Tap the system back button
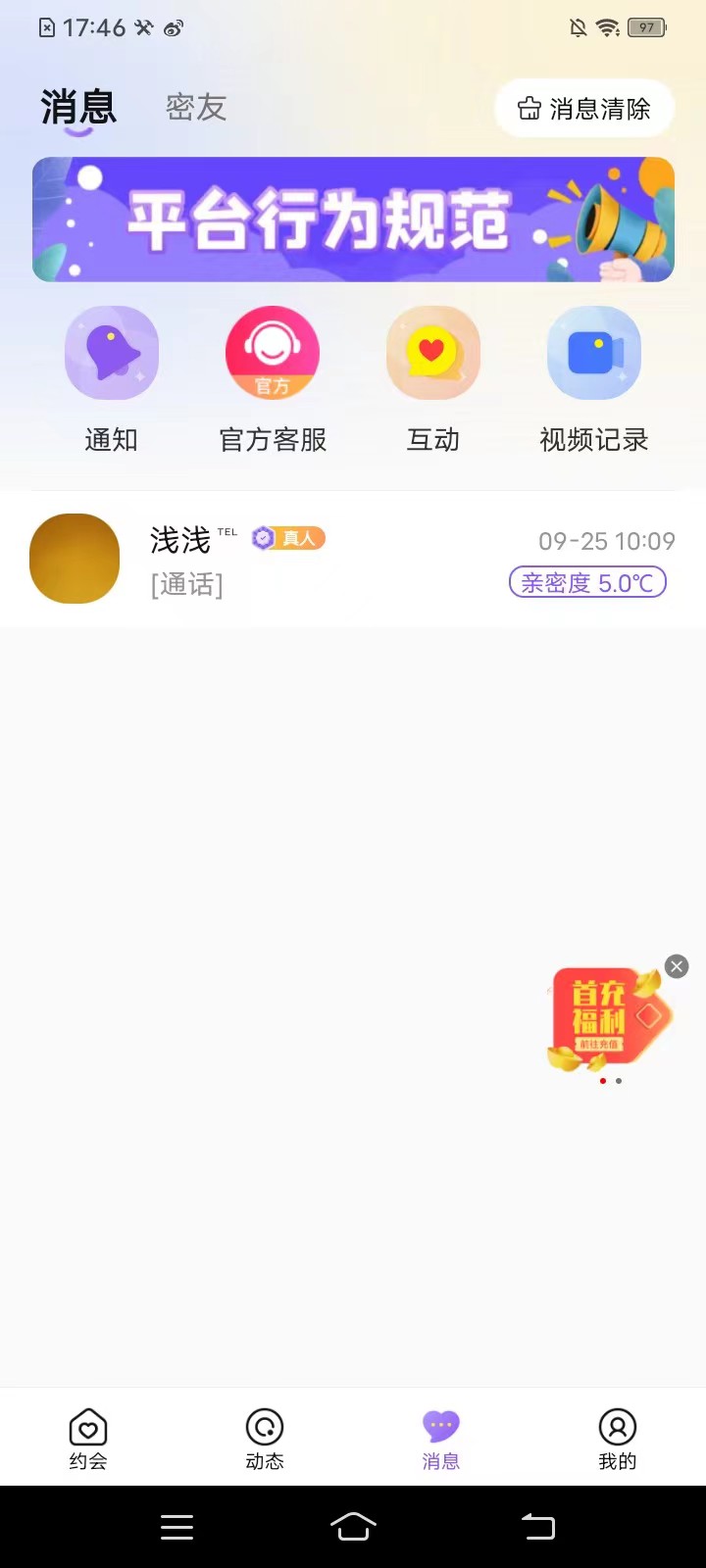Image resolution: width=706 pixels, height=1568 pixels. click(538, 1527)
